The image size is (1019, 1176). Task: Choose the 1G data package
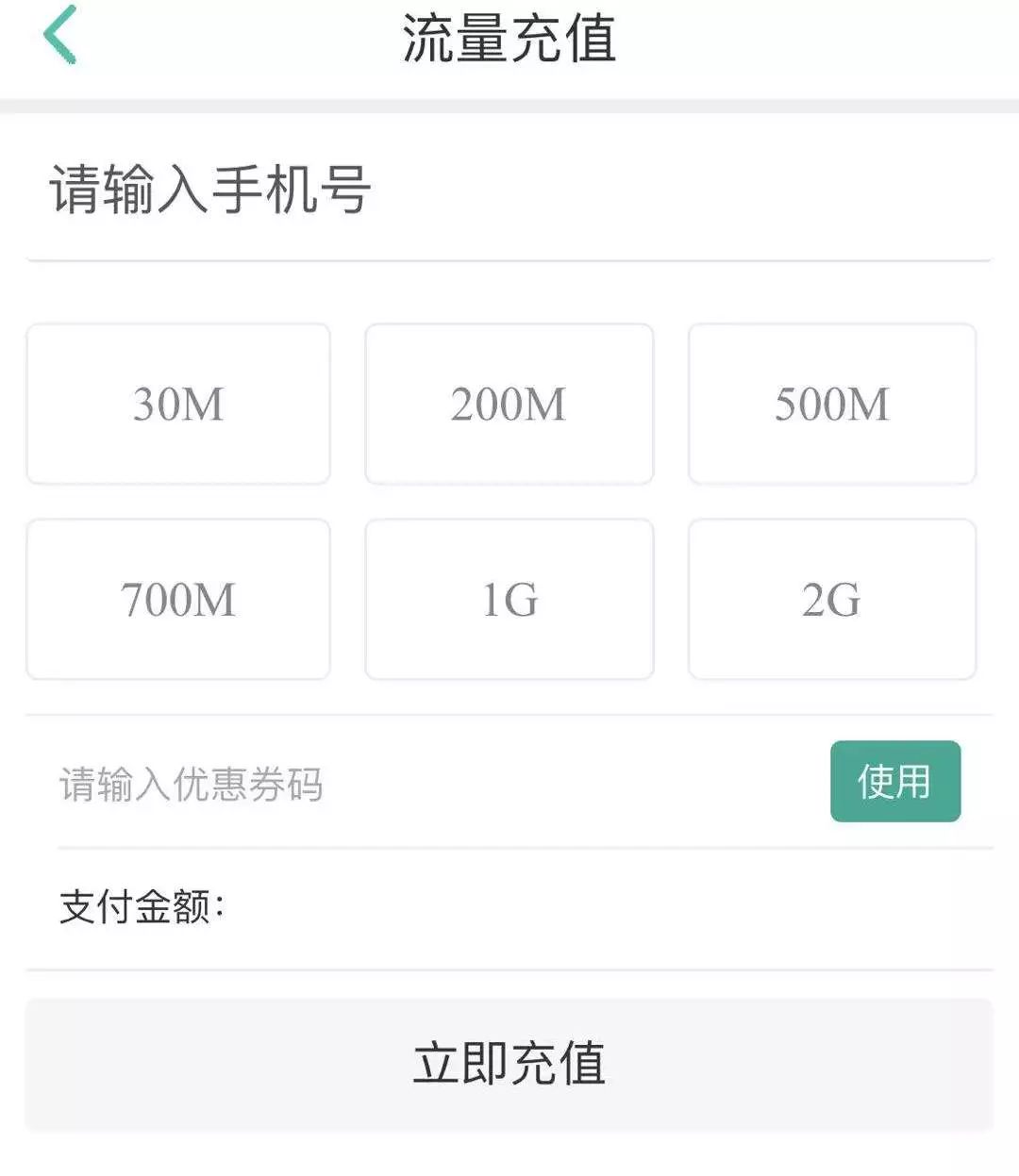point(509,600)
